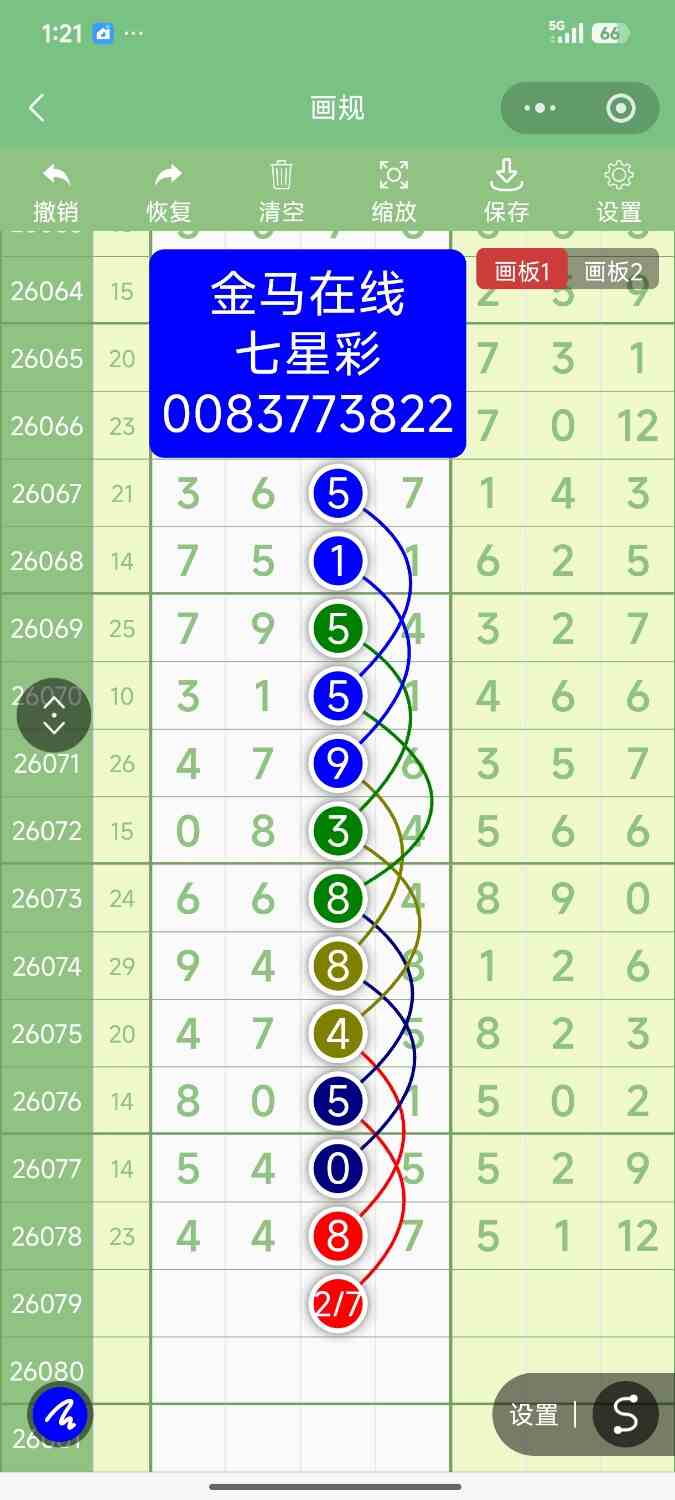The width and height of the screenshot is (675, 1500).
Task: Open 设置 in the top toolbar
Action: click(619, 192)
